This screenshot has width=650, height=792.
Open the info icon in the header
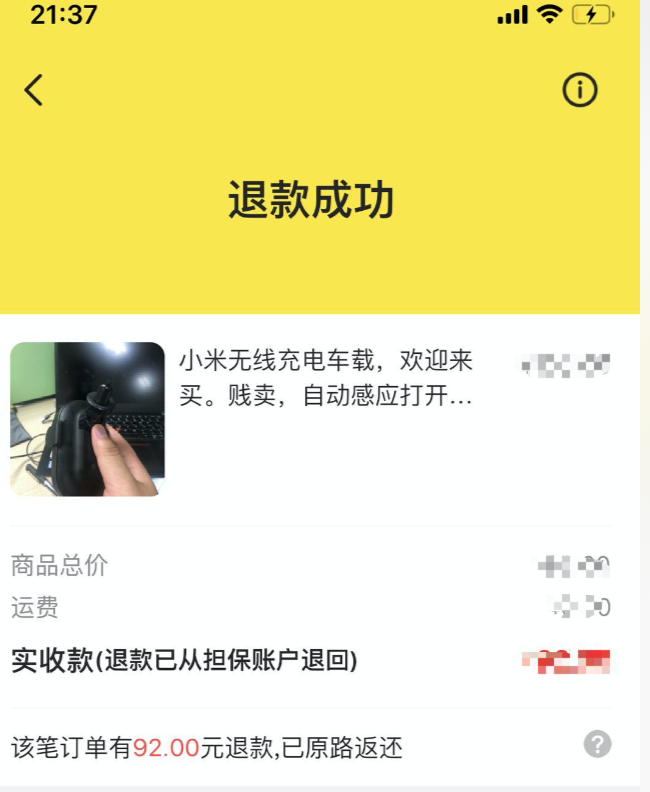coord(580,90)
